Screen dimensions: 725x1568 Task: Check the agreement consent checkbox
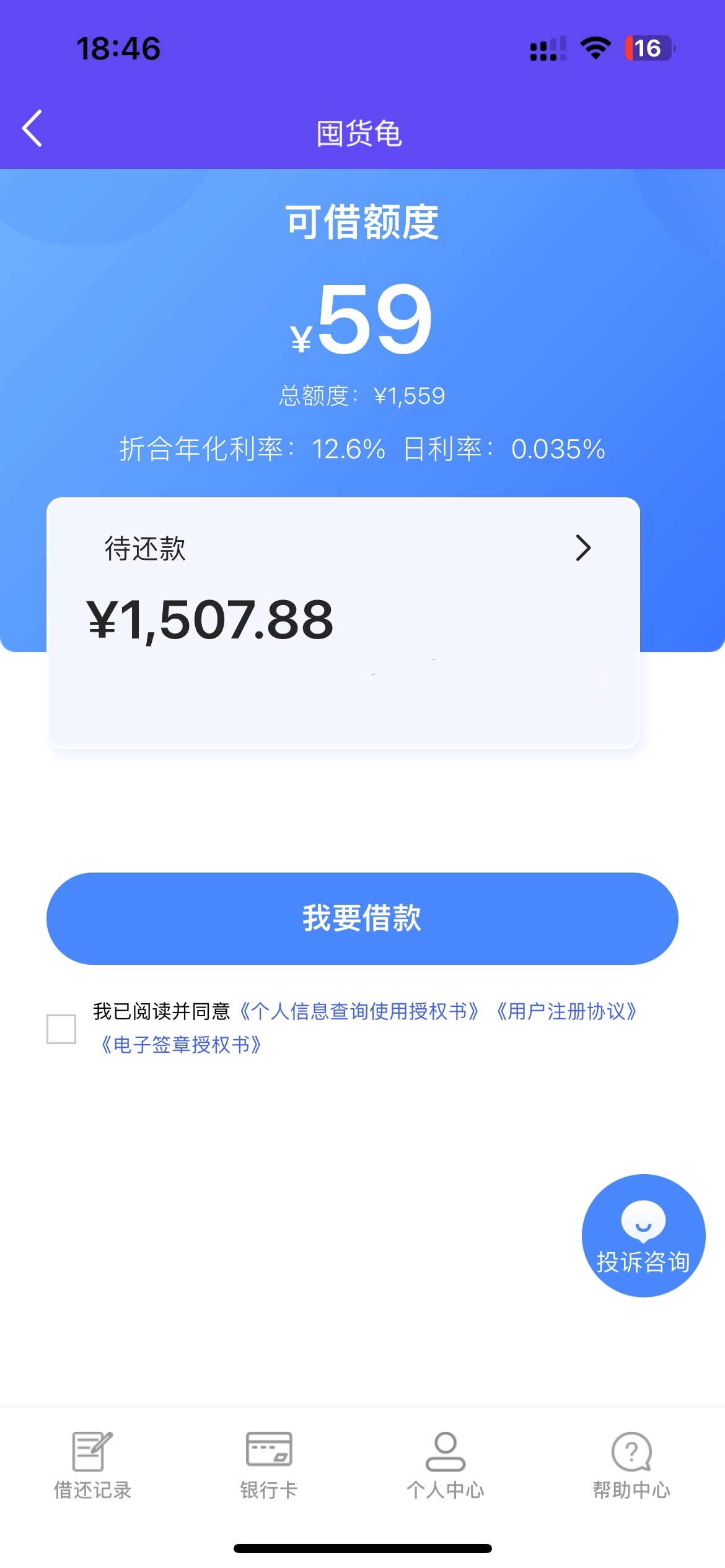[61, 1029]
